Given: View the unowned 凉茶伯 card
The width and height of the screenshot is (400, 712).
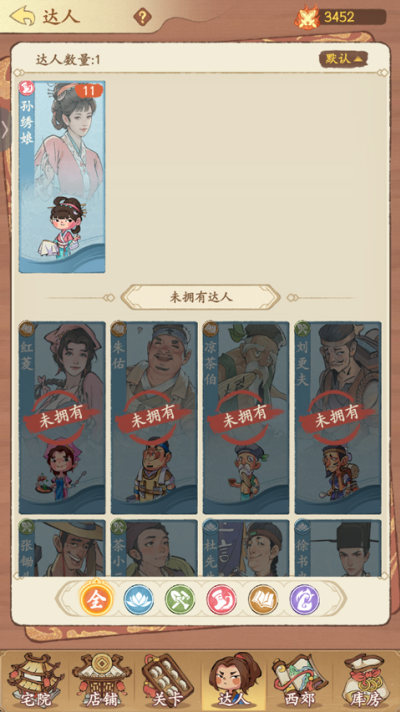Looking at the screenshot, I should pos(246,418).
